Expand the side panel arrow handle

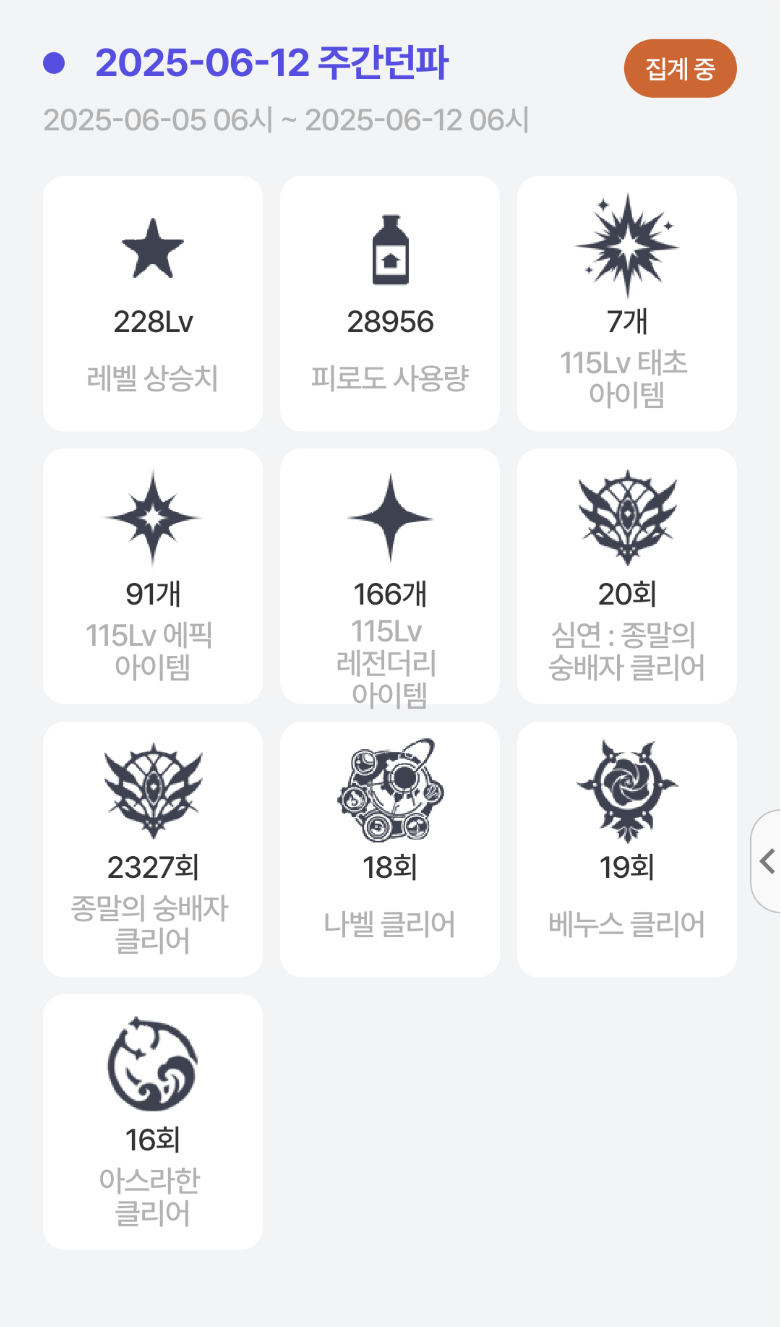(x=766, y=861)
